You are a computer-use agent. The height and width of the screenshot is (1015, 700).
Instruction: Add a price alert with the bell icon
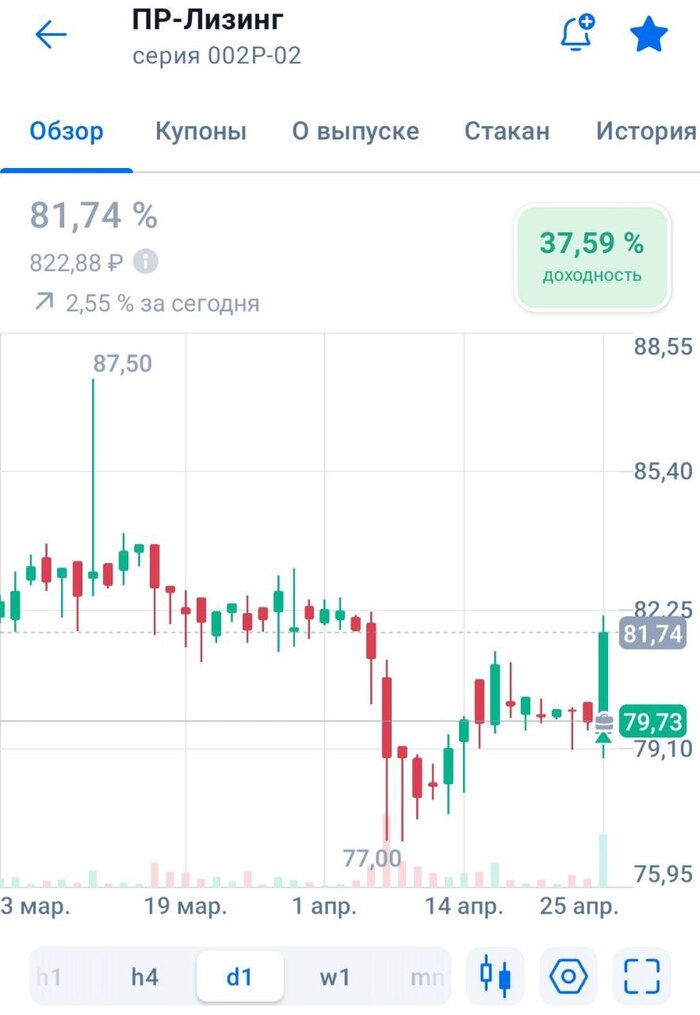point(576,34)
